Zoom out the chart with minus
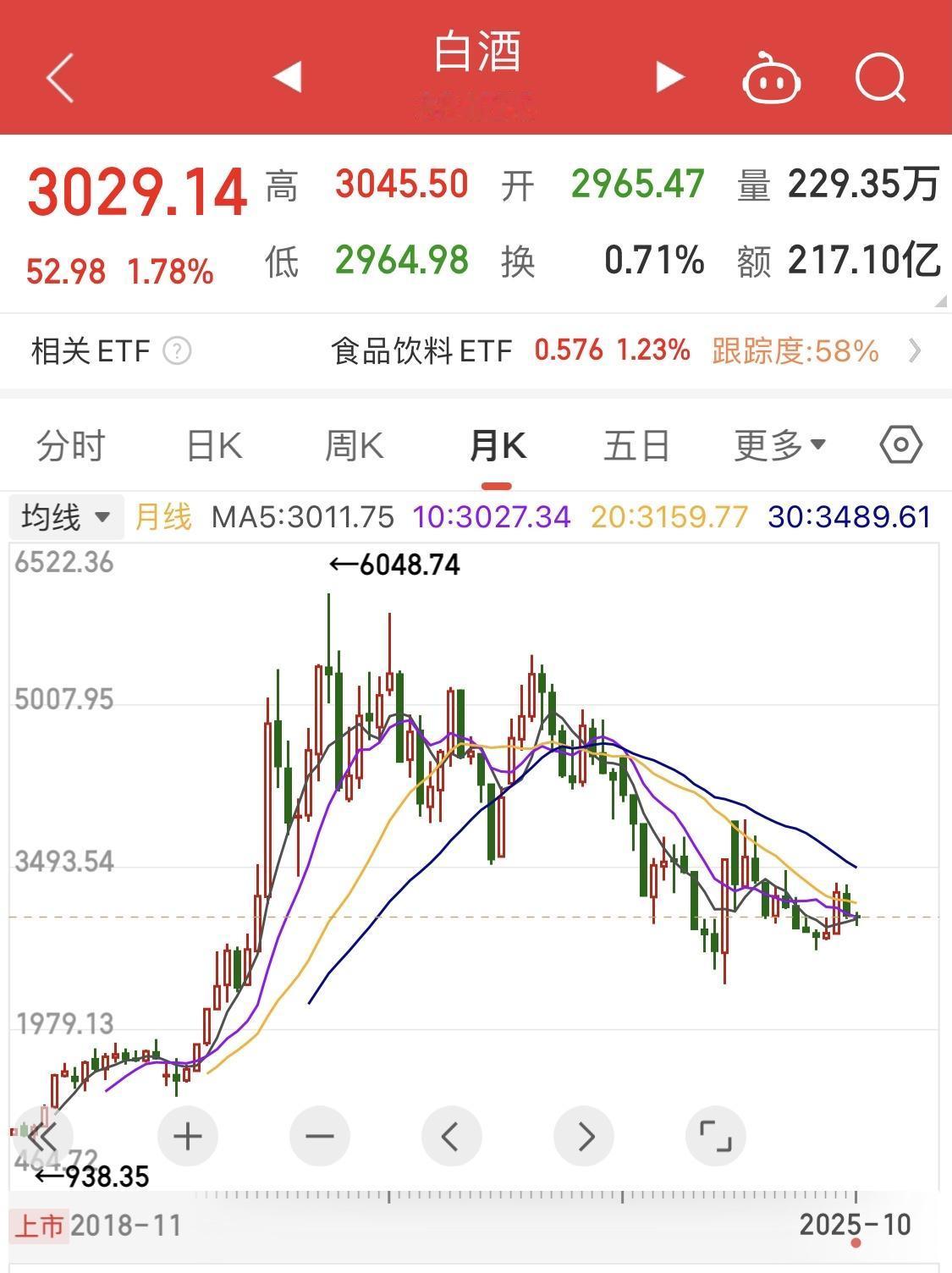Screen dimensions: 952x1273 coord(320,1137)
